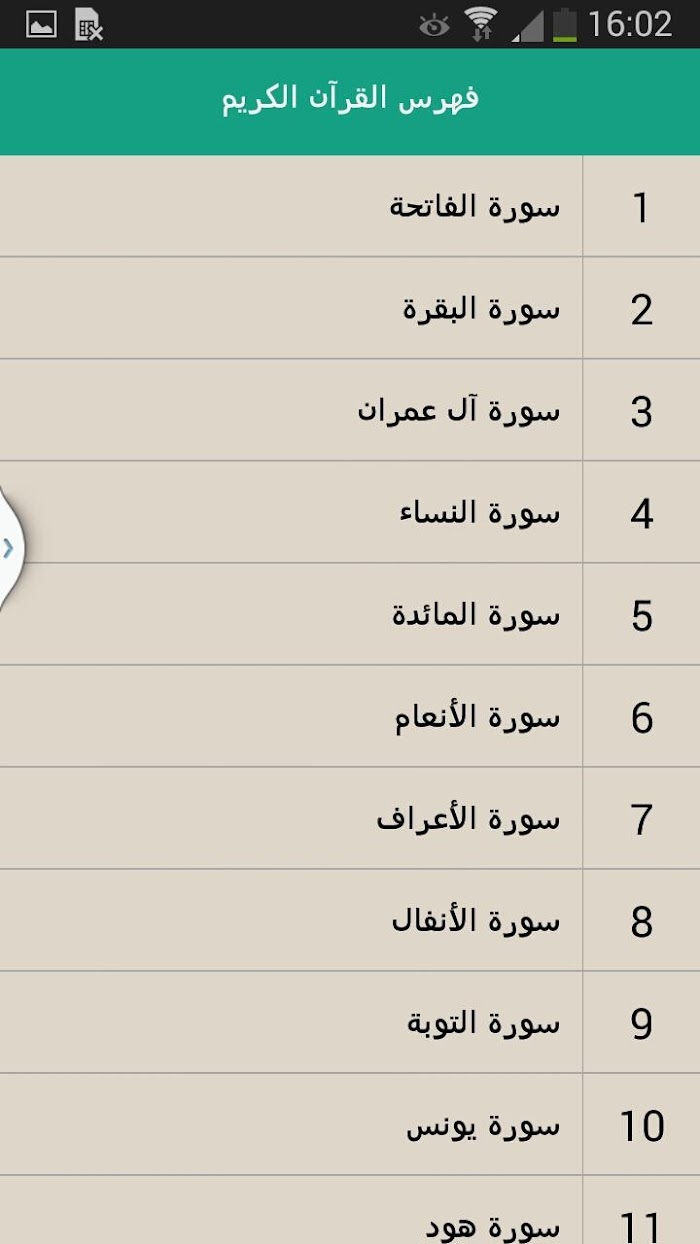Screen dimensions: 700x1244
Task: Select سورة آل عمران row
Action: pyautogui.click(x=350, y=410)
